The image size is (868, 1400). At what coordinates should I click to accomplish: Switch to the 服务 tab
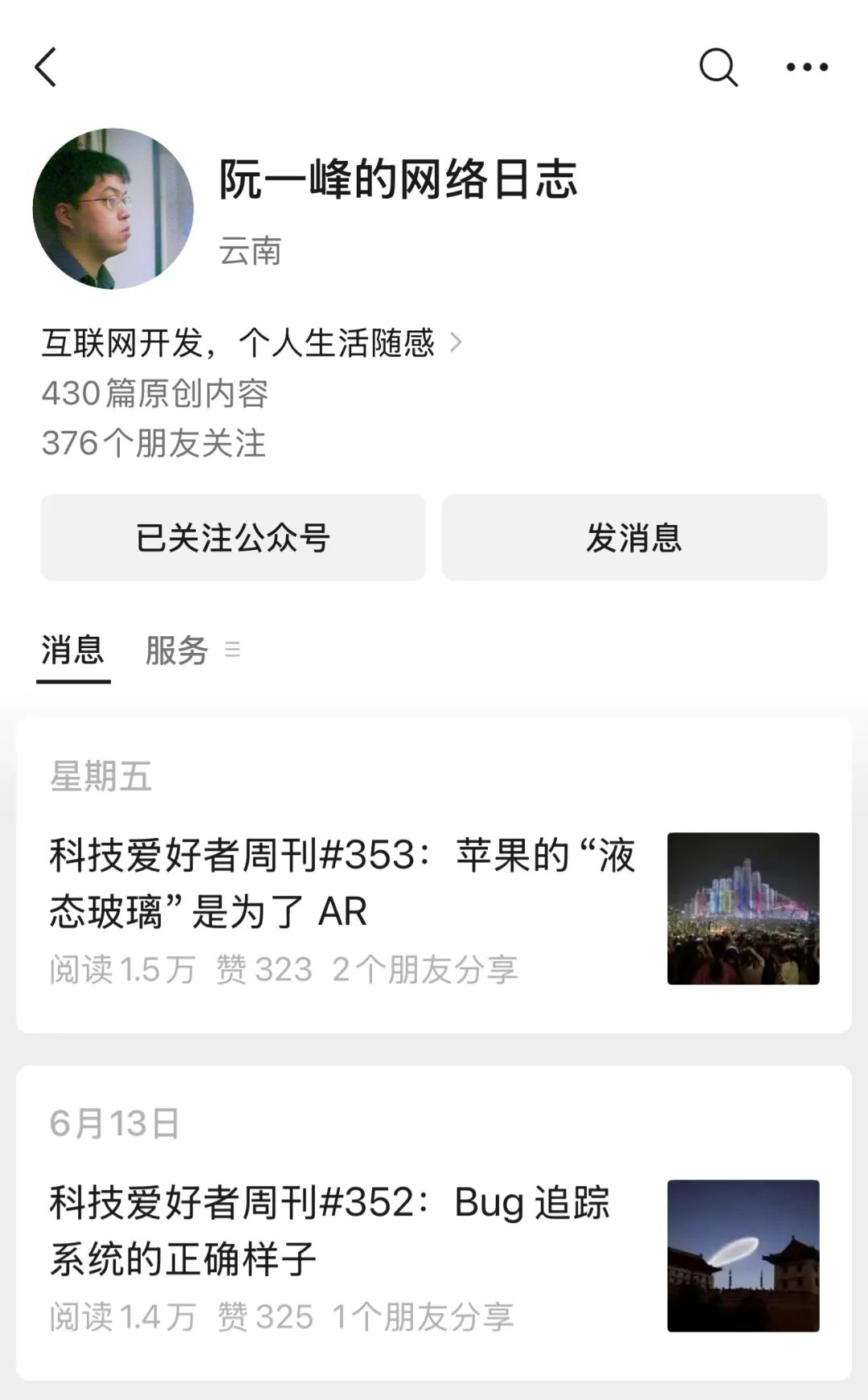[177, 650]
